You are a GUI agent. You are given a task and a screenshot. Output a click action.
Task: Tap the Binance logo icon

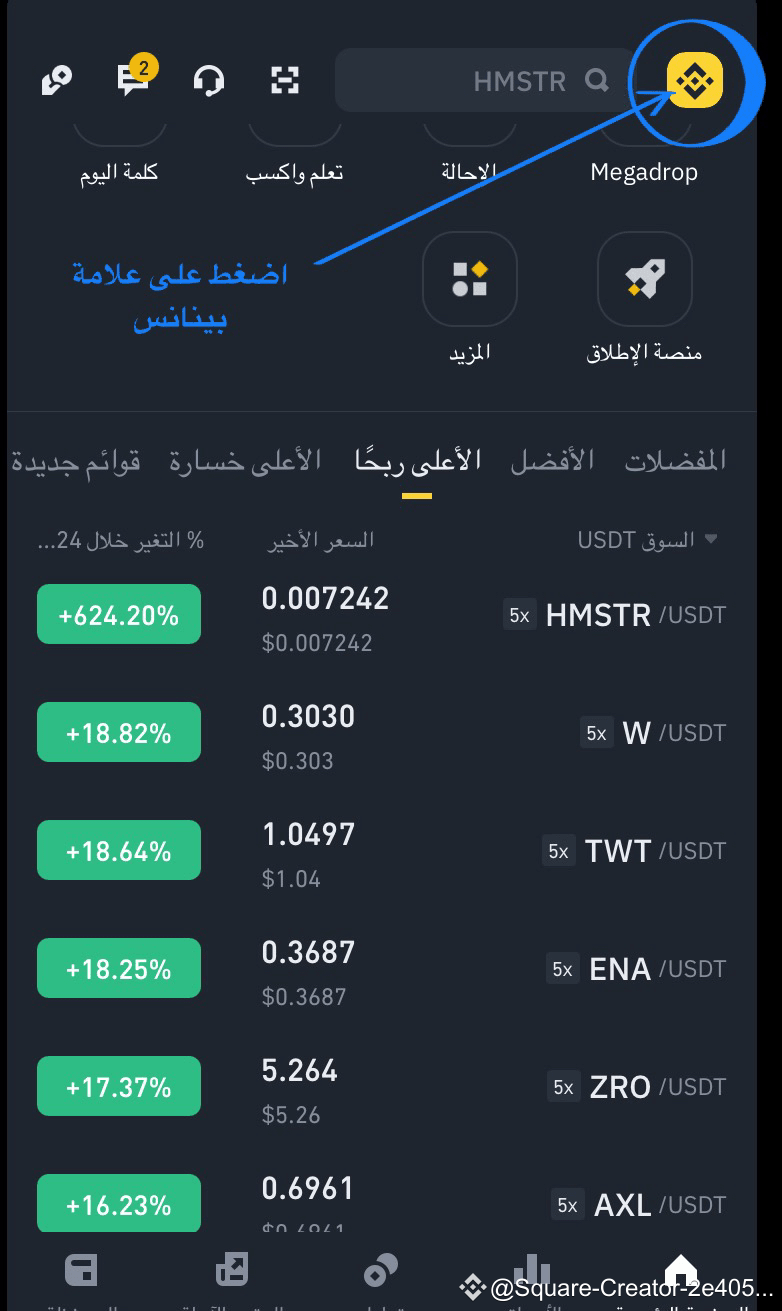point(695,80)
